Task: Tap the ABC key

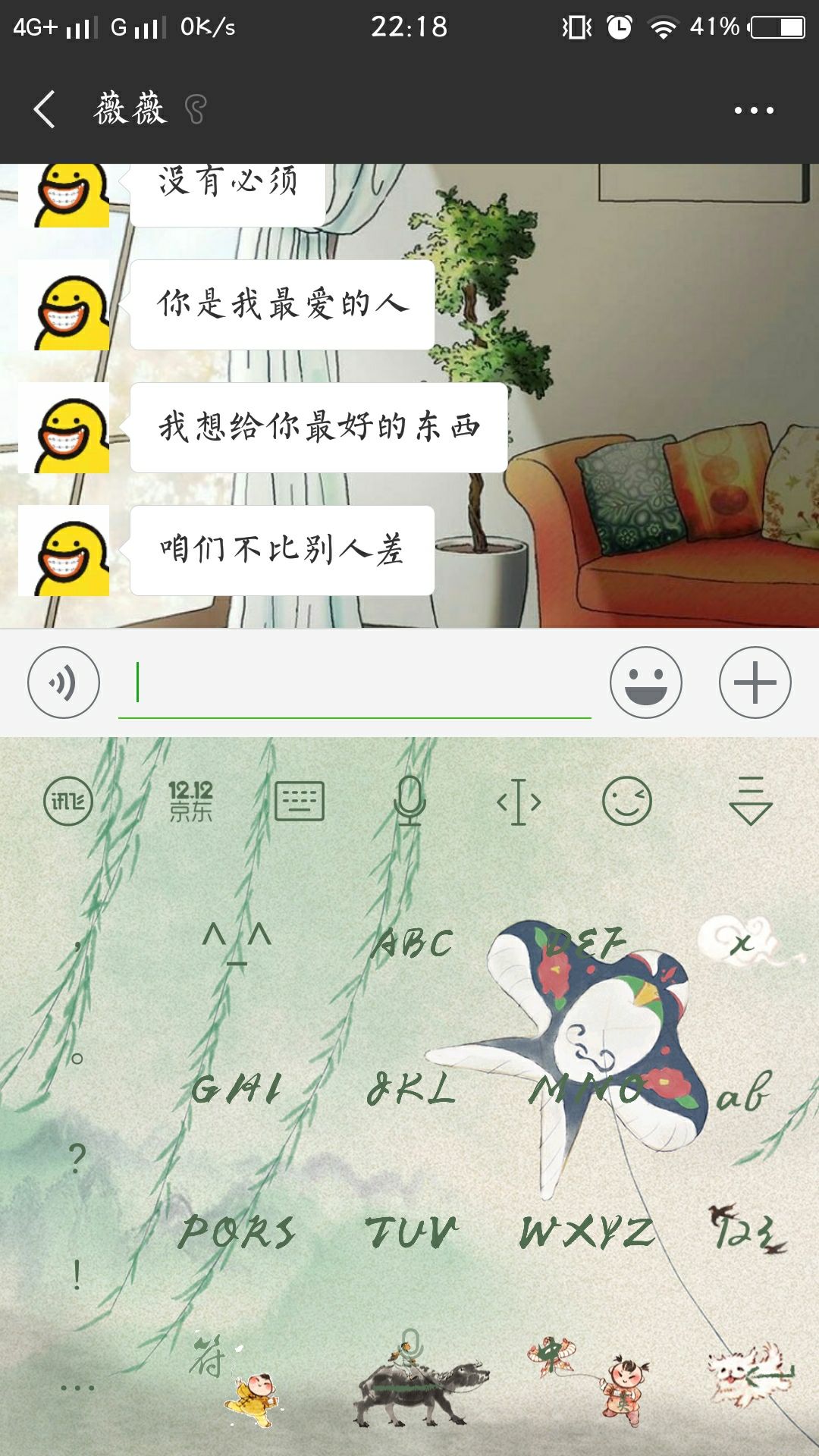Action: pyautogui.click(x=413, y=944)
